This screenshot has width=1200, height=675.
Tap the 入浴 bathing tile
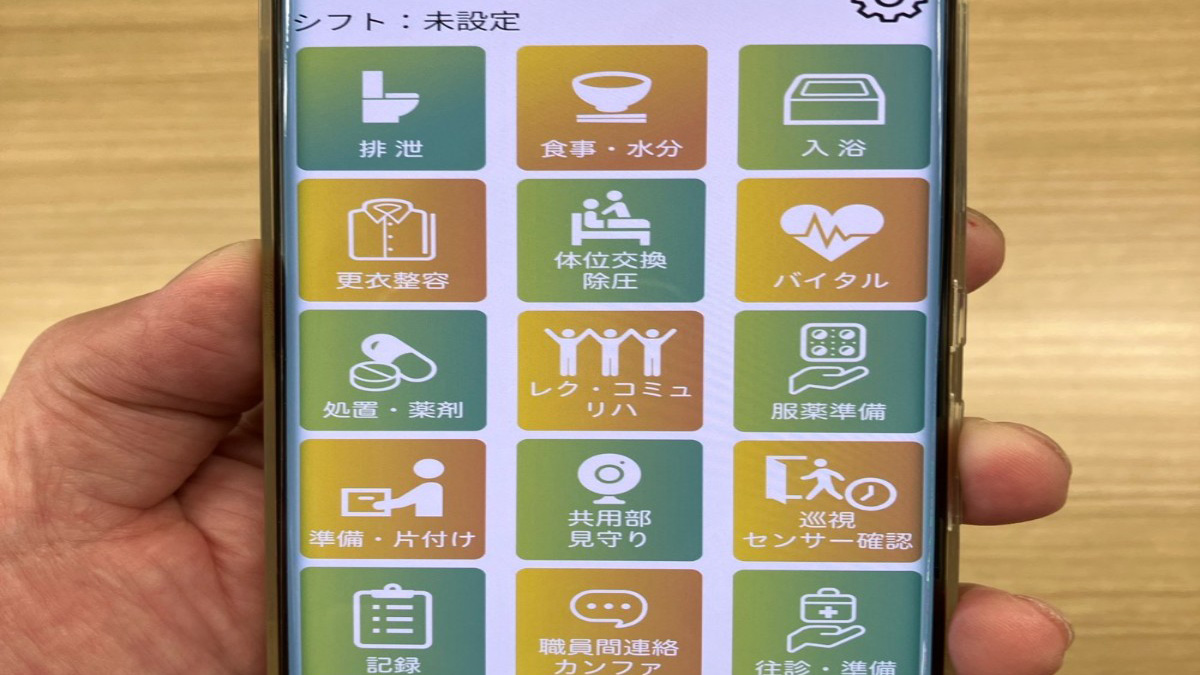coord(834,108)
